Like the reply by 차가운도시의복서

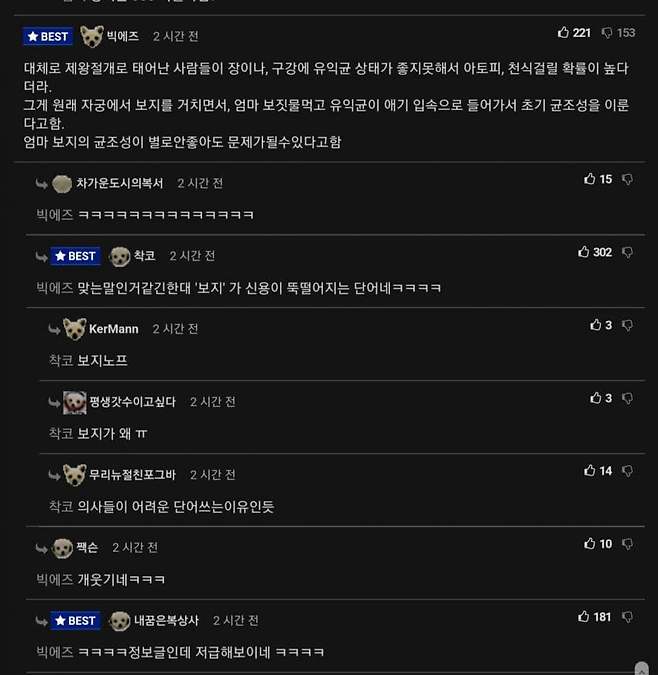click(590, 179)
